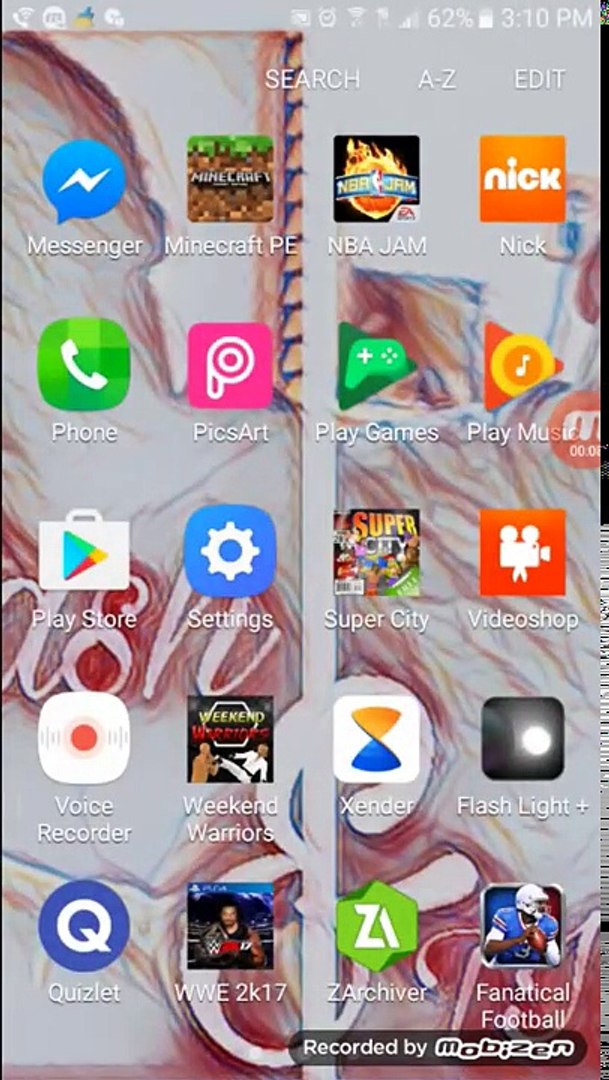This screenshot has height=1080, width=609.
Task: Start the Voice Recorder app
Action: 83,739
